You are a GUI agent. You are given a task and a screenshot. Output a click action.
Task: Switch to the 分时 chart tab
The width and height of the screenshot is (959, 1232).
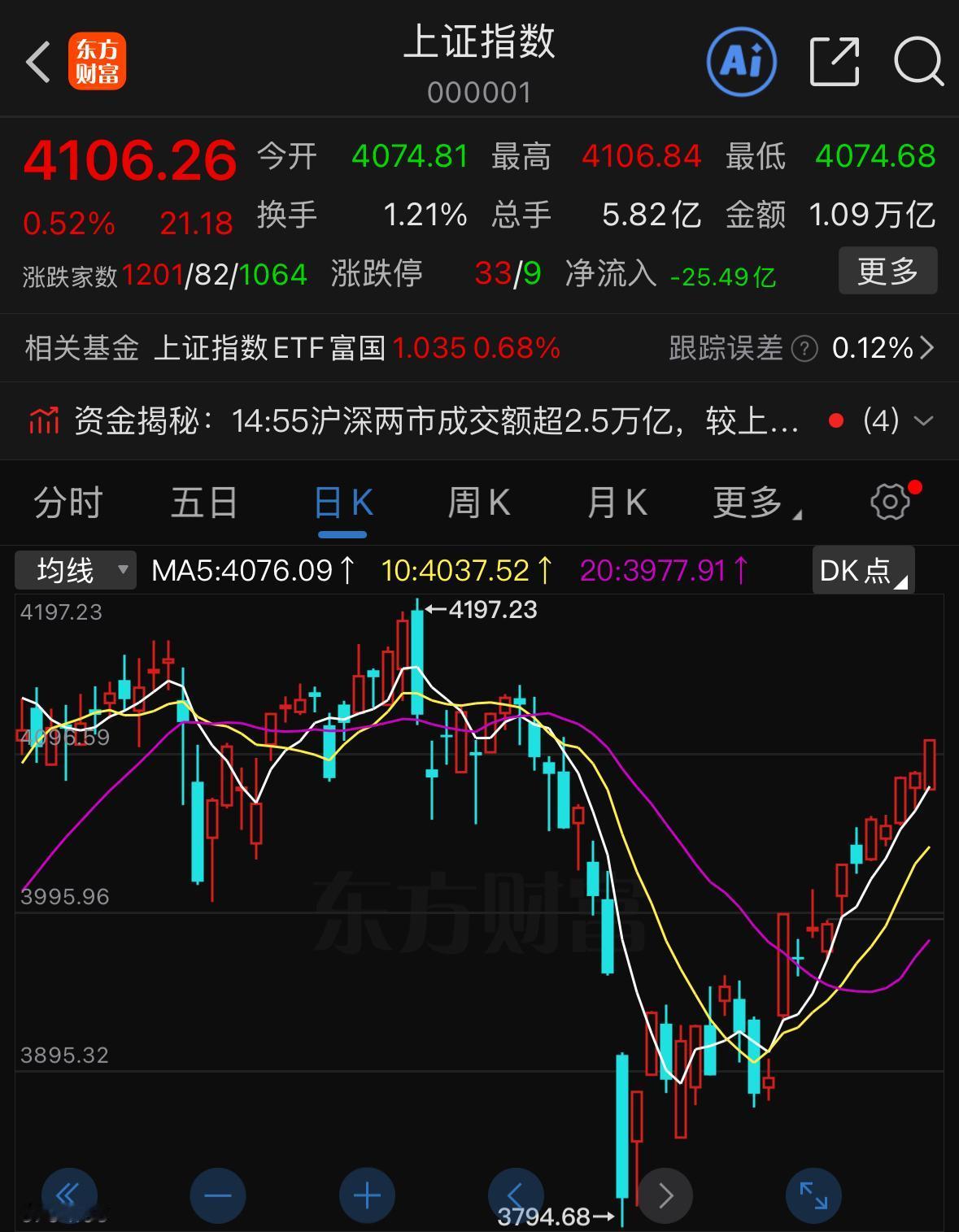(x=69, y=503)
